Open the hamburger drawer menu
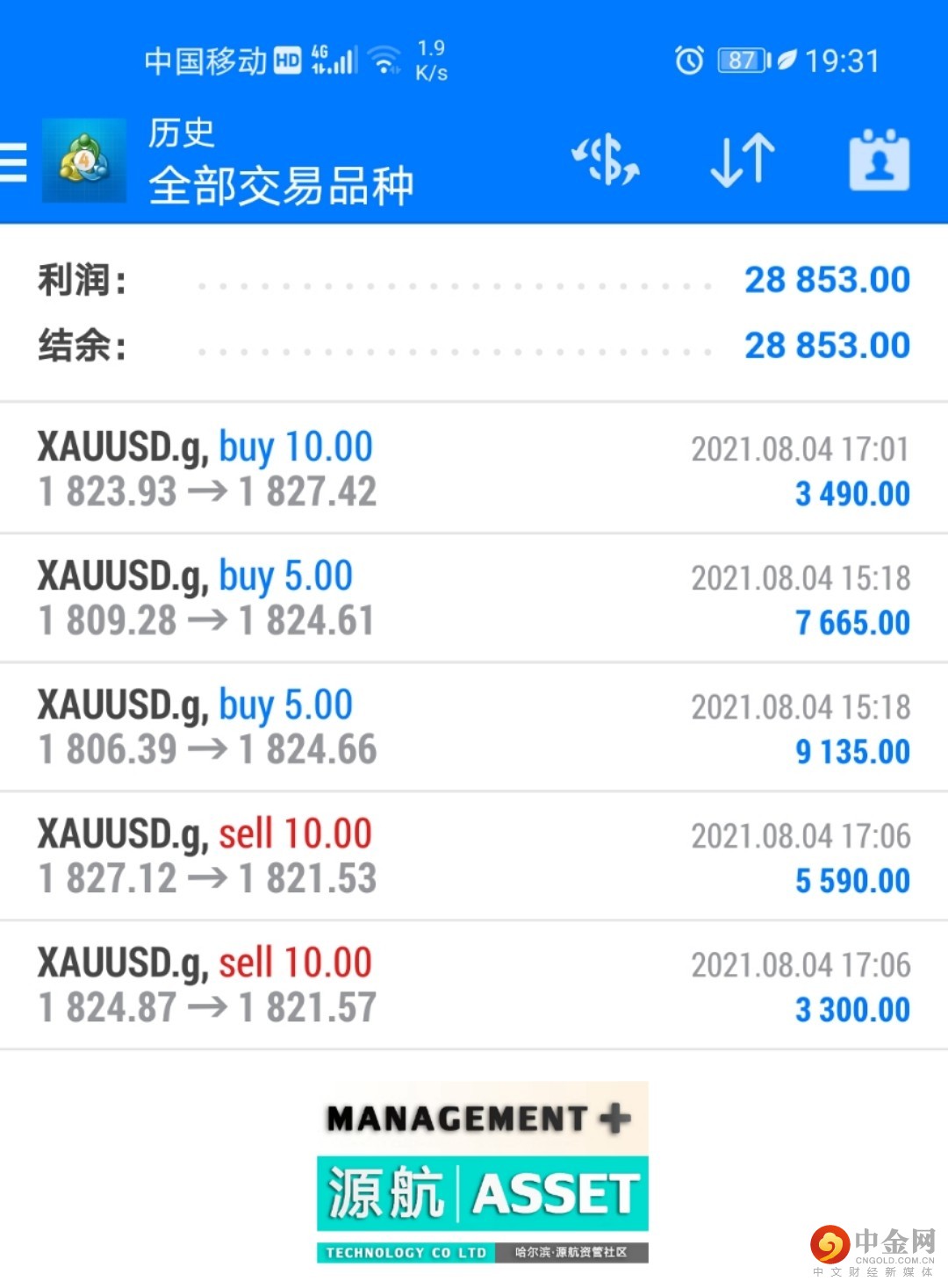This screenshot has height=1288, width=948. tap(14, 162)
